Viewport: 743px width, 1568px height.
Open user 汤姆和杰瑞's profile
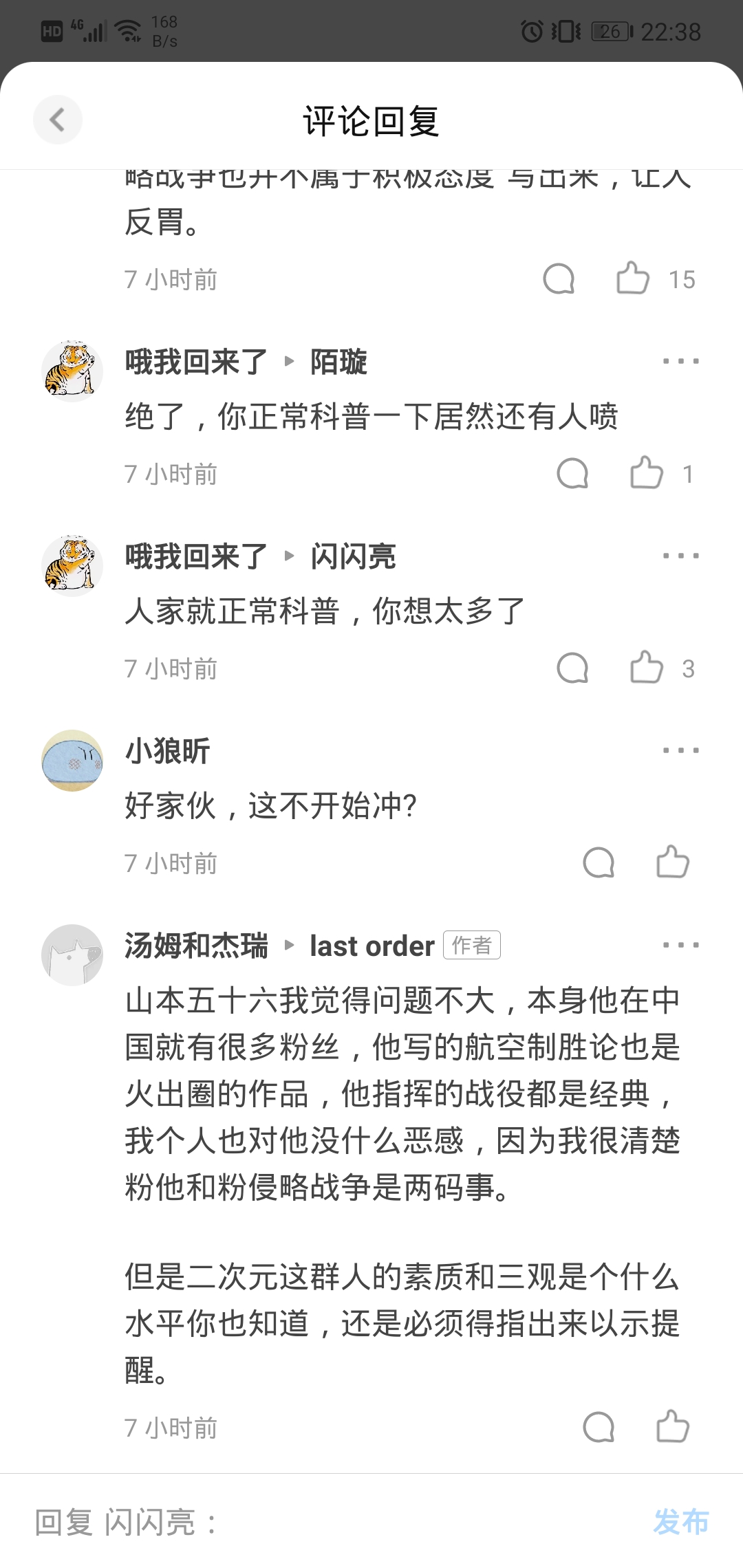pos(196,946)
